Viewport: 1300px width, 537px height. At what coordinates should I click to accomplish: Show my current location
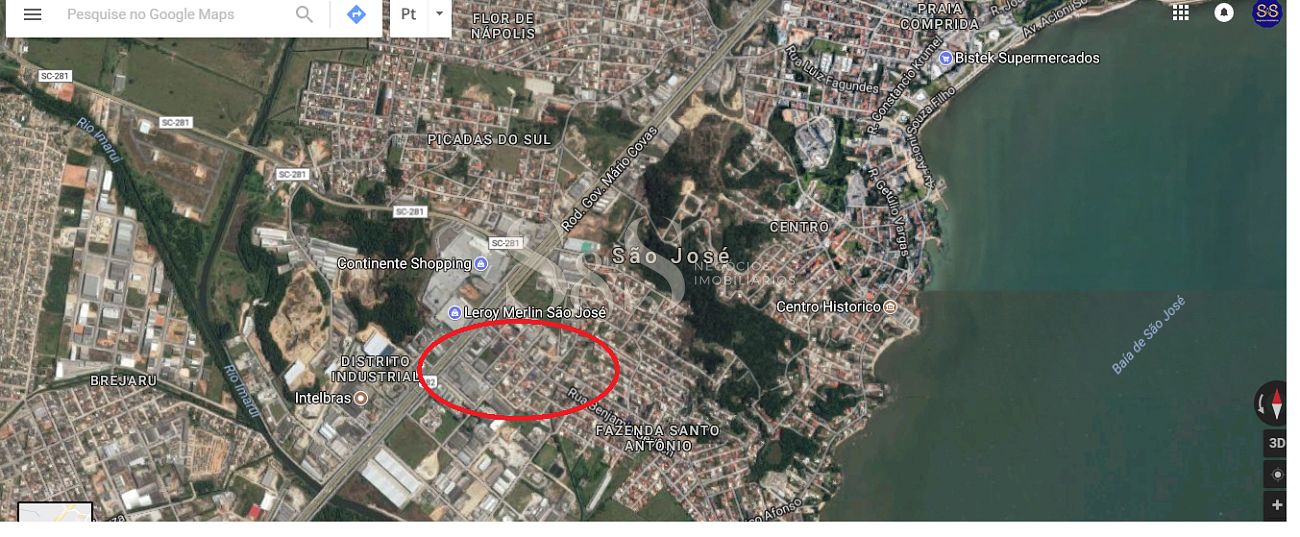pos(1276,474)
